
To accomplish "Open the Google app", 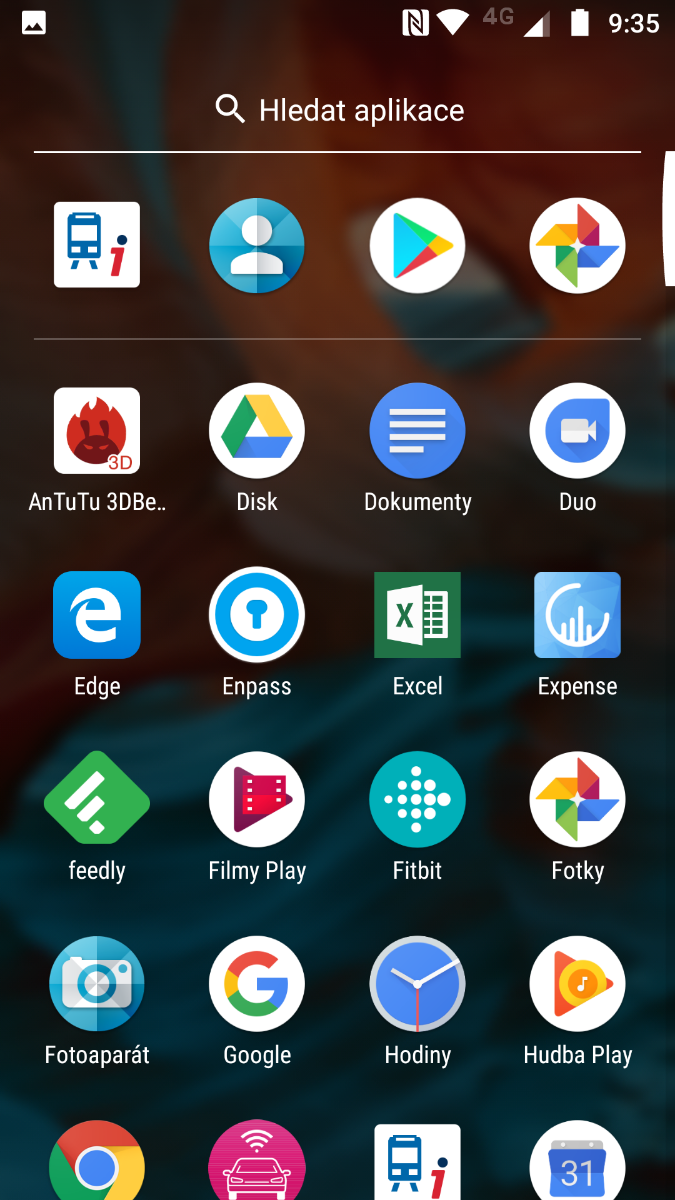I will (257, 984).
